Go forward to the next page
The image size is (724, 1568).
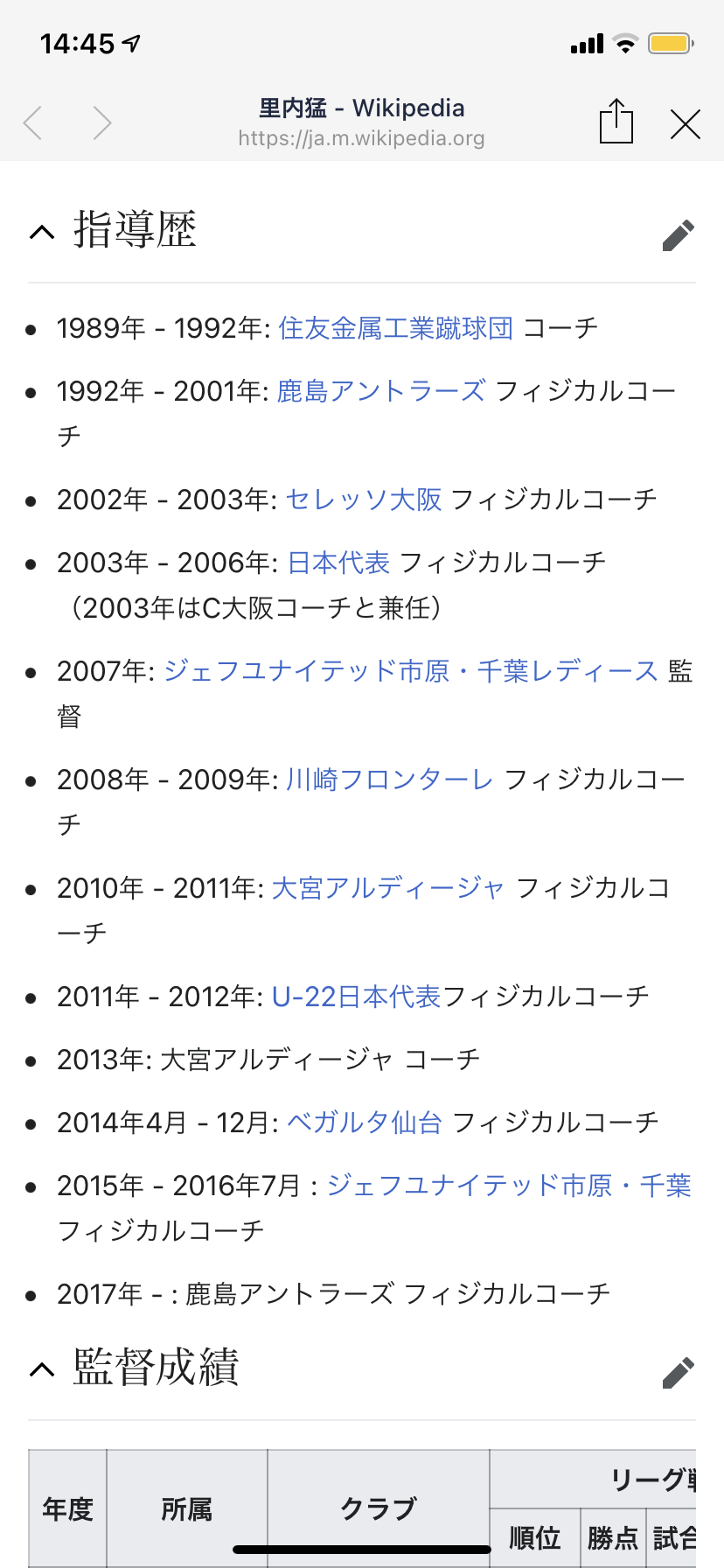coord(102,123)
